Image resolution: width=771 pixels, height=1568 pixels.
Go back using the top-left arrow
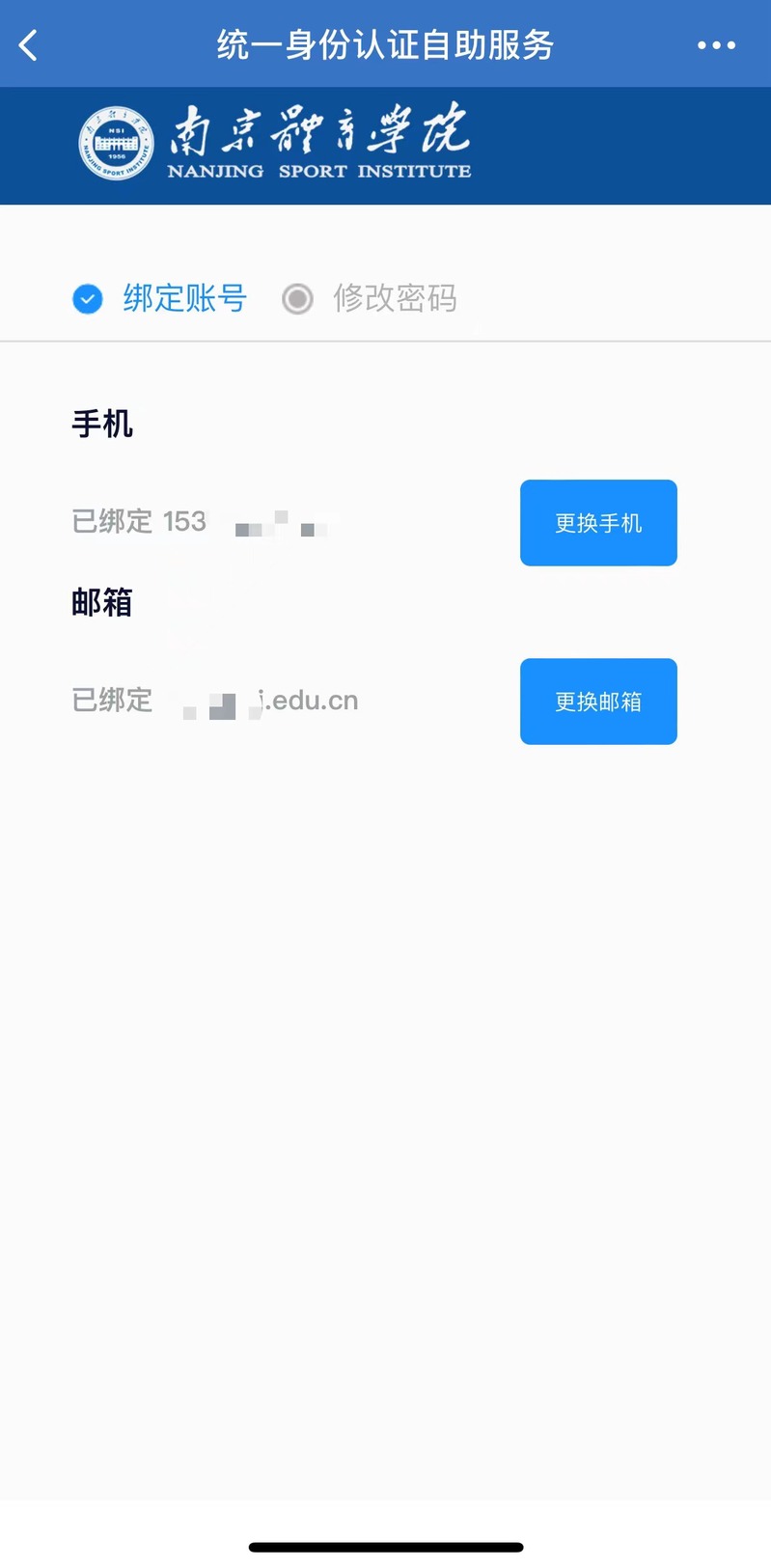tap(29, 44)
